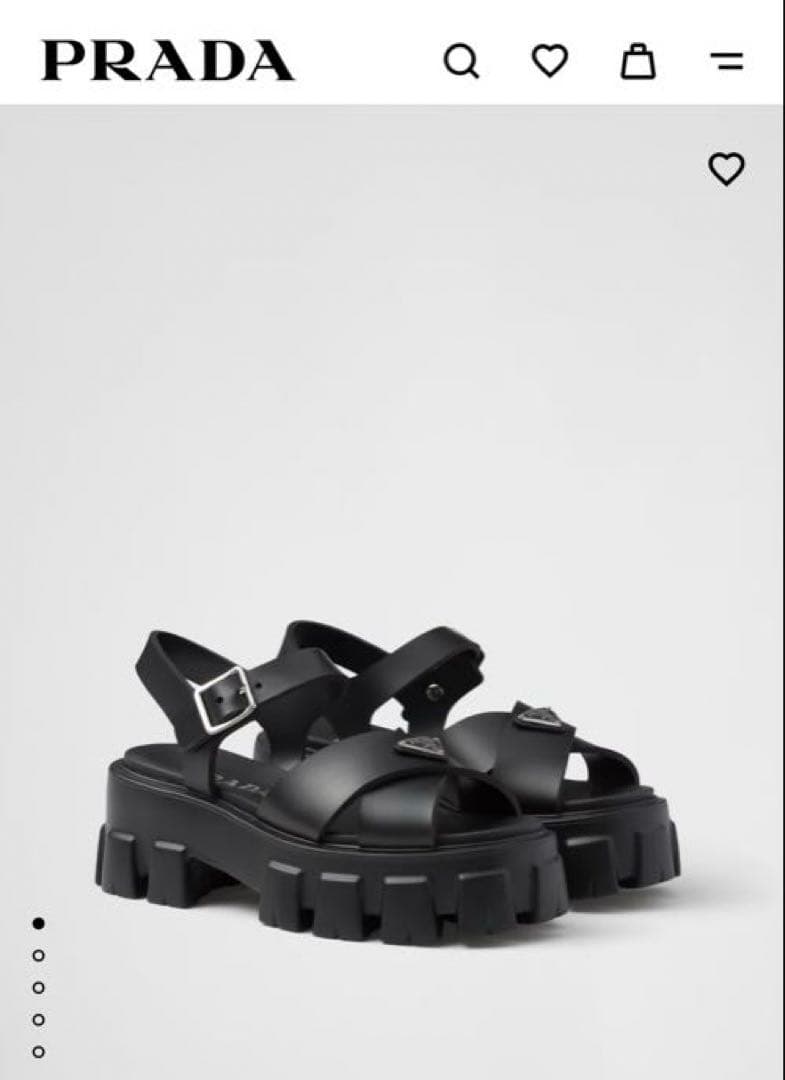Viewport: 785px width, 1080px height.
Task: Show third photo via carousel dot
Action: pyautogui.click(x=39, y=988)
